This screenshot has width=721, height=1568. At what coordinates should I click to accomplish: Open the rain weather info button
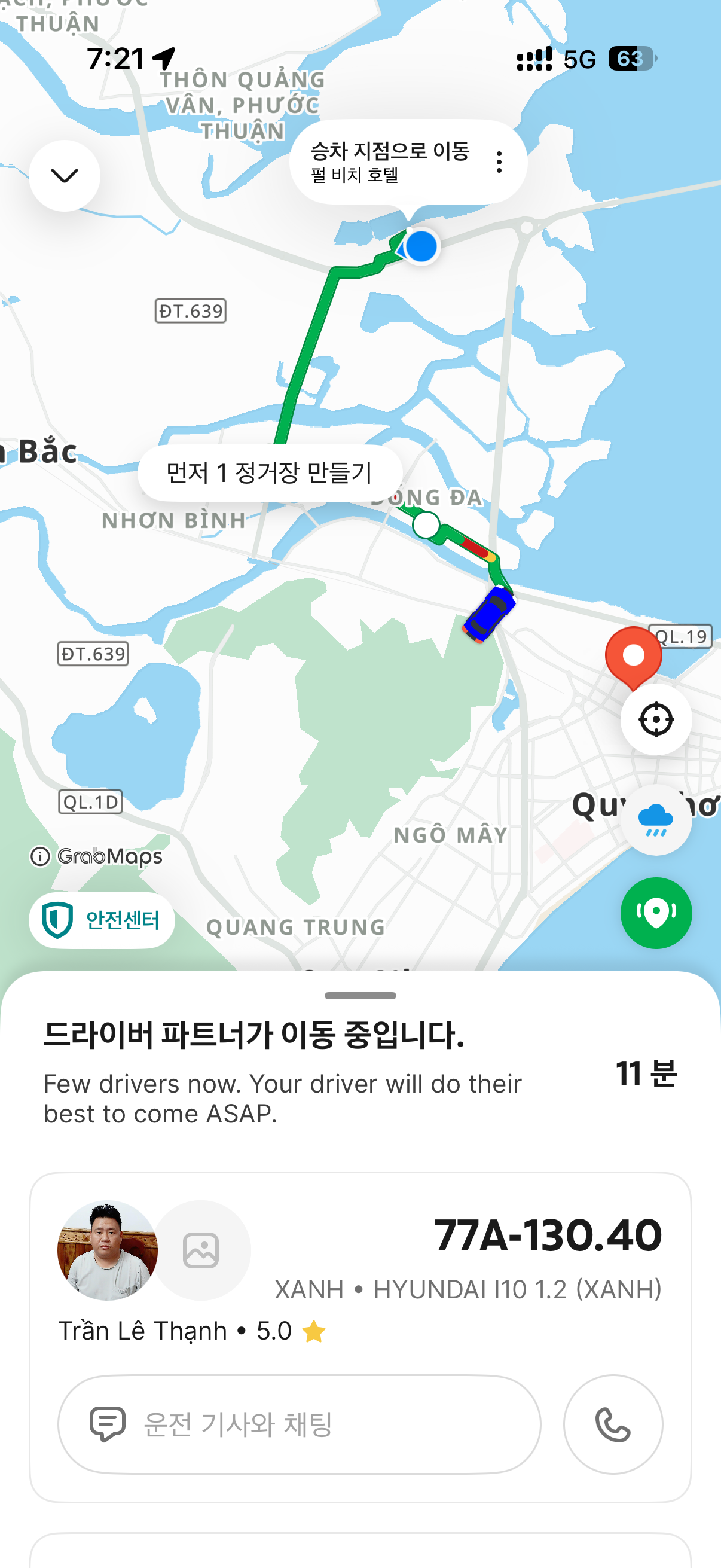point(655,819)
